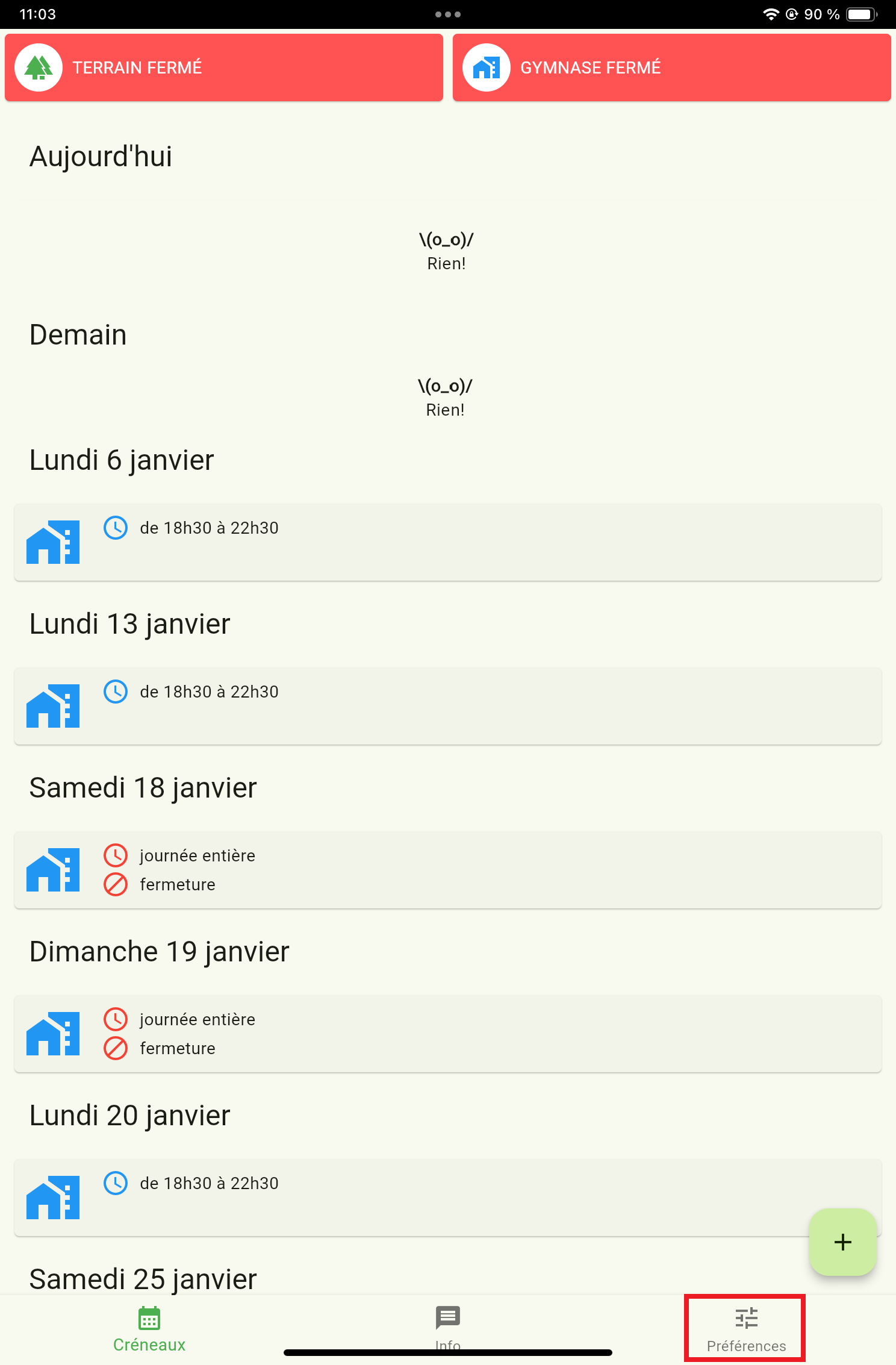Image resolution: width=896 pixels, height=1365 pixels.
Task: Open the Dimanche 19 janvier closure card
Action: (448, 1034)
